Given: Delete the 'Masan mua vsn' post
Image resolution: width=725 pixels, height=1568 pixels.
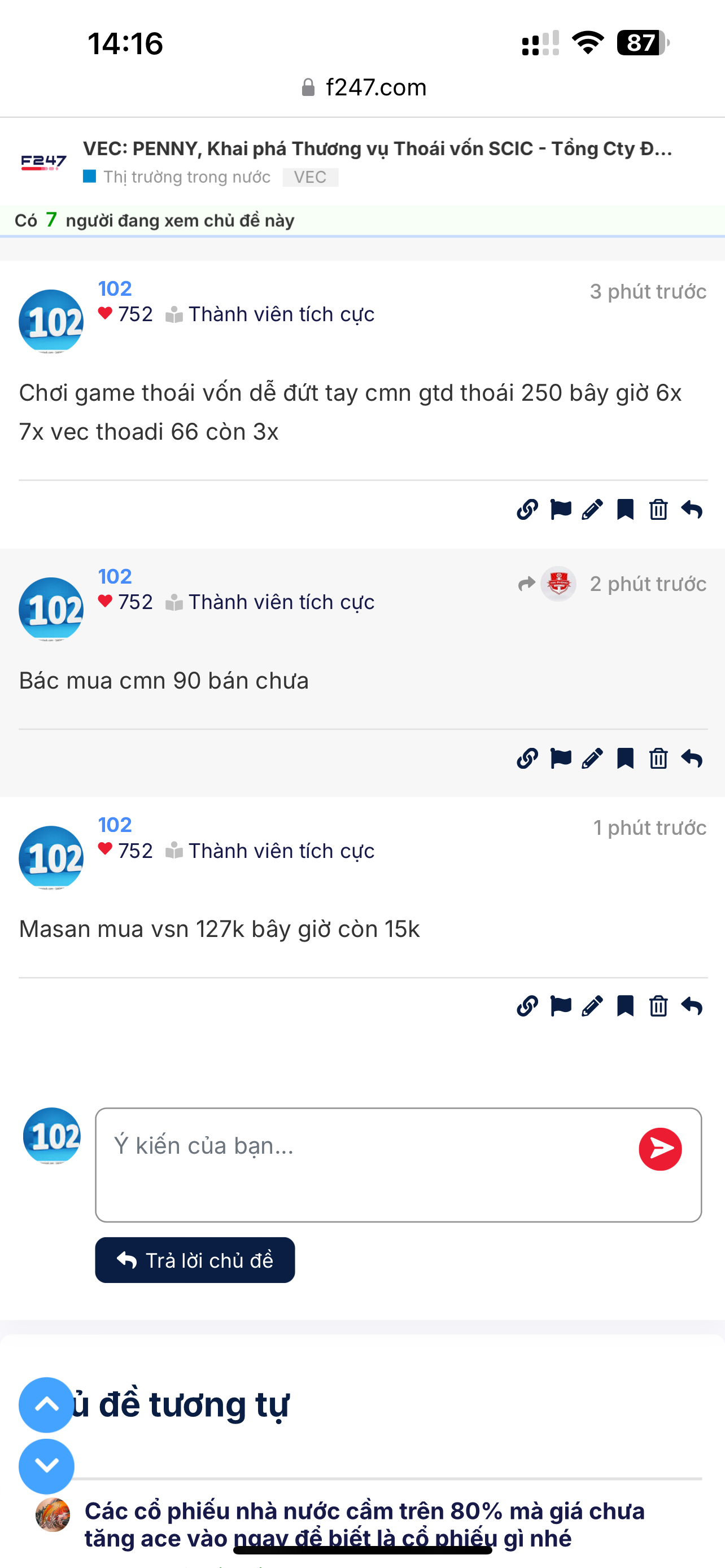Looking at the screenshot, I should tap(658, 1006).
